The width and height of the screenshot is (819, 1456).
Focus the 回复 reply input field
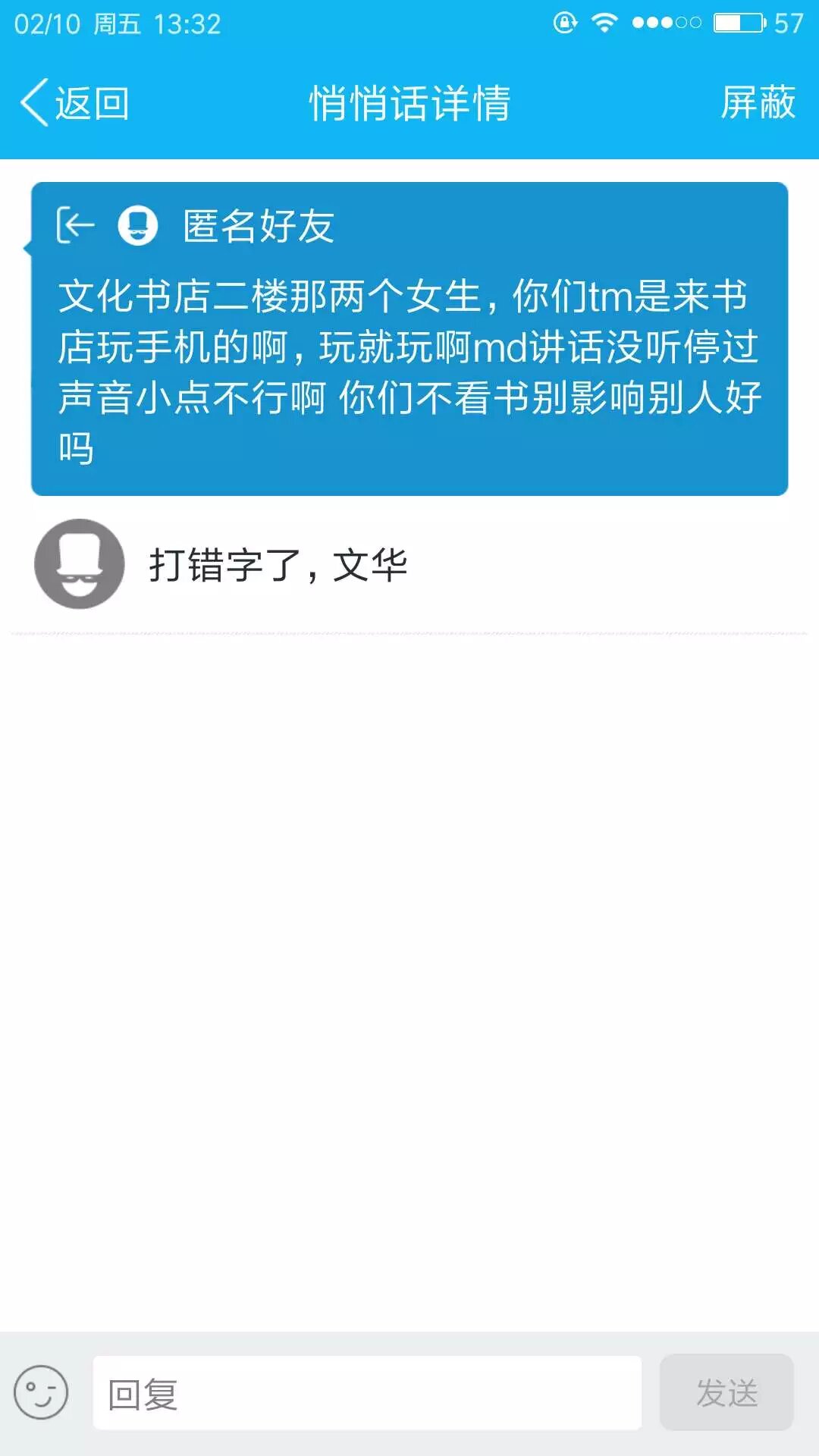(x=367, y=1394)
